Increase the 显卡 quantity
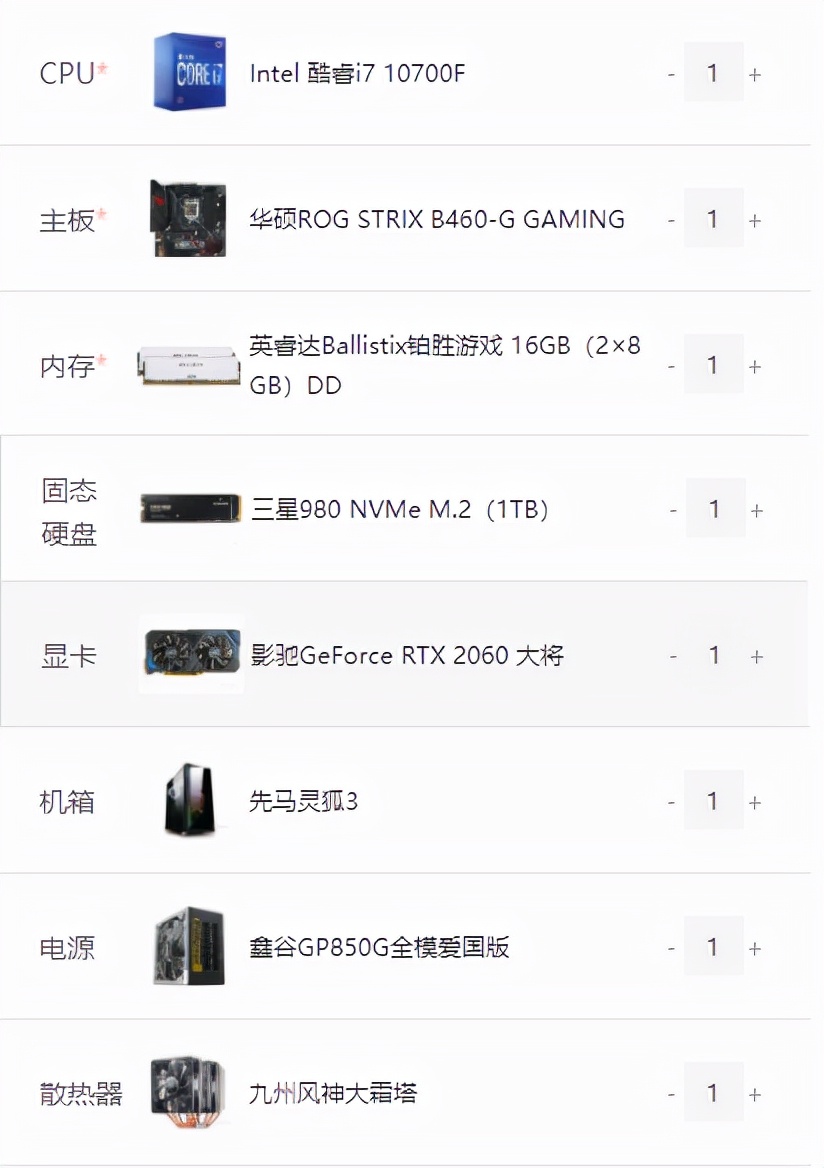The height and width of the screenshot is (1168, 824). [x=756, y=657]
